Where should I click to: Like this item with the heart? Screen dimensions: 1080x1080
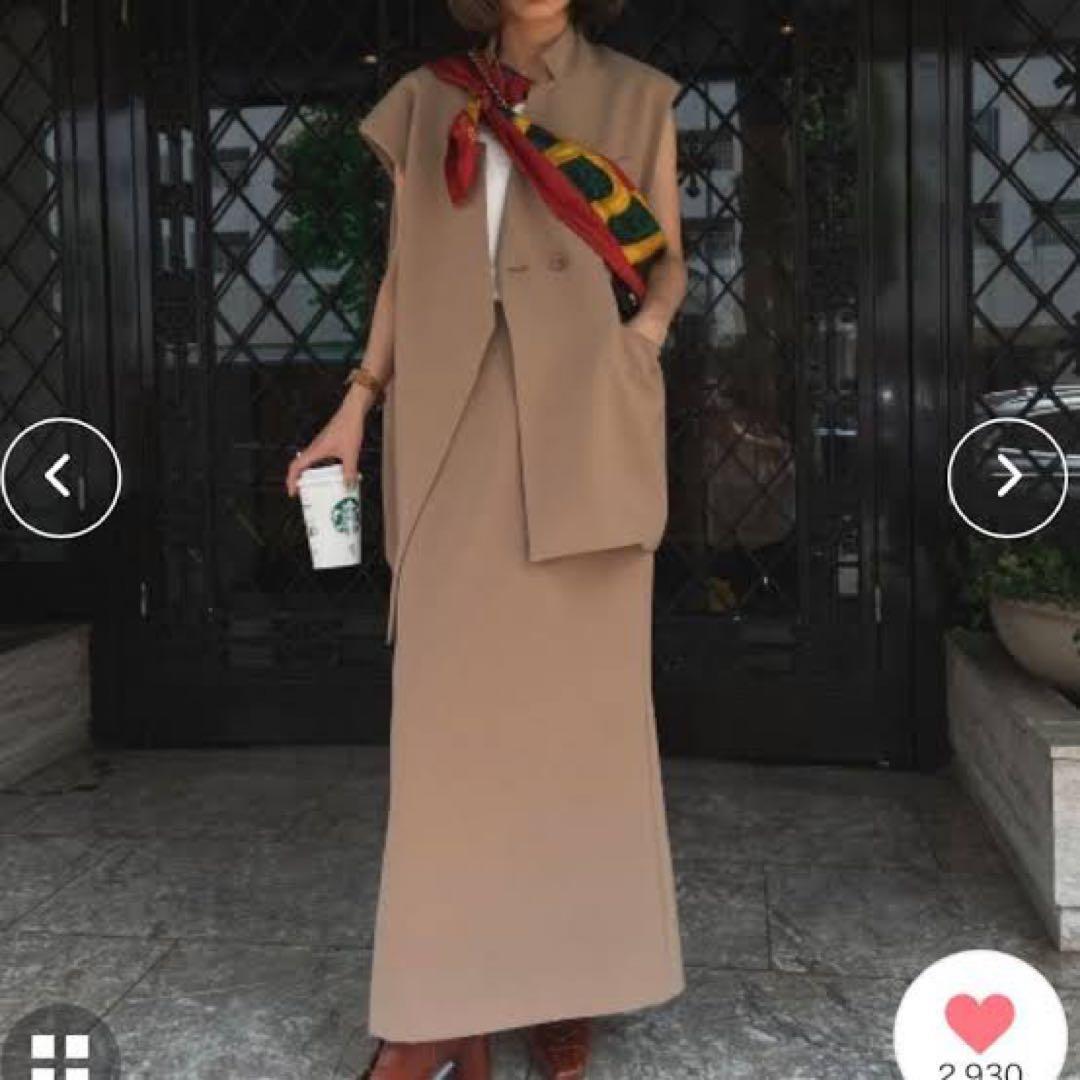pyautogui.click(x=979, y=1015)
